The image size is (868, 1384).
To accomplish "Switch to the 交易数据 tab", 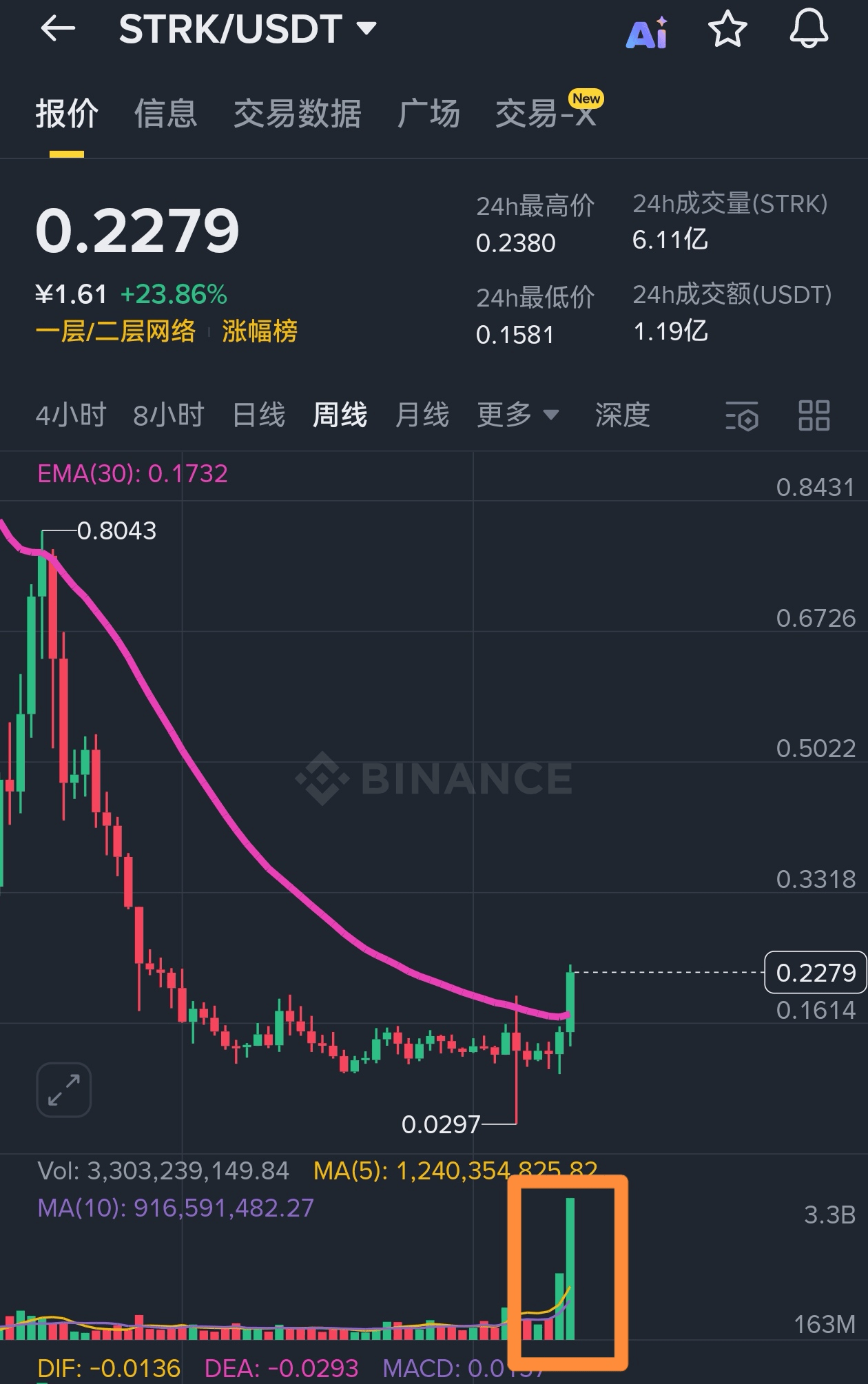I will (297, 114).
